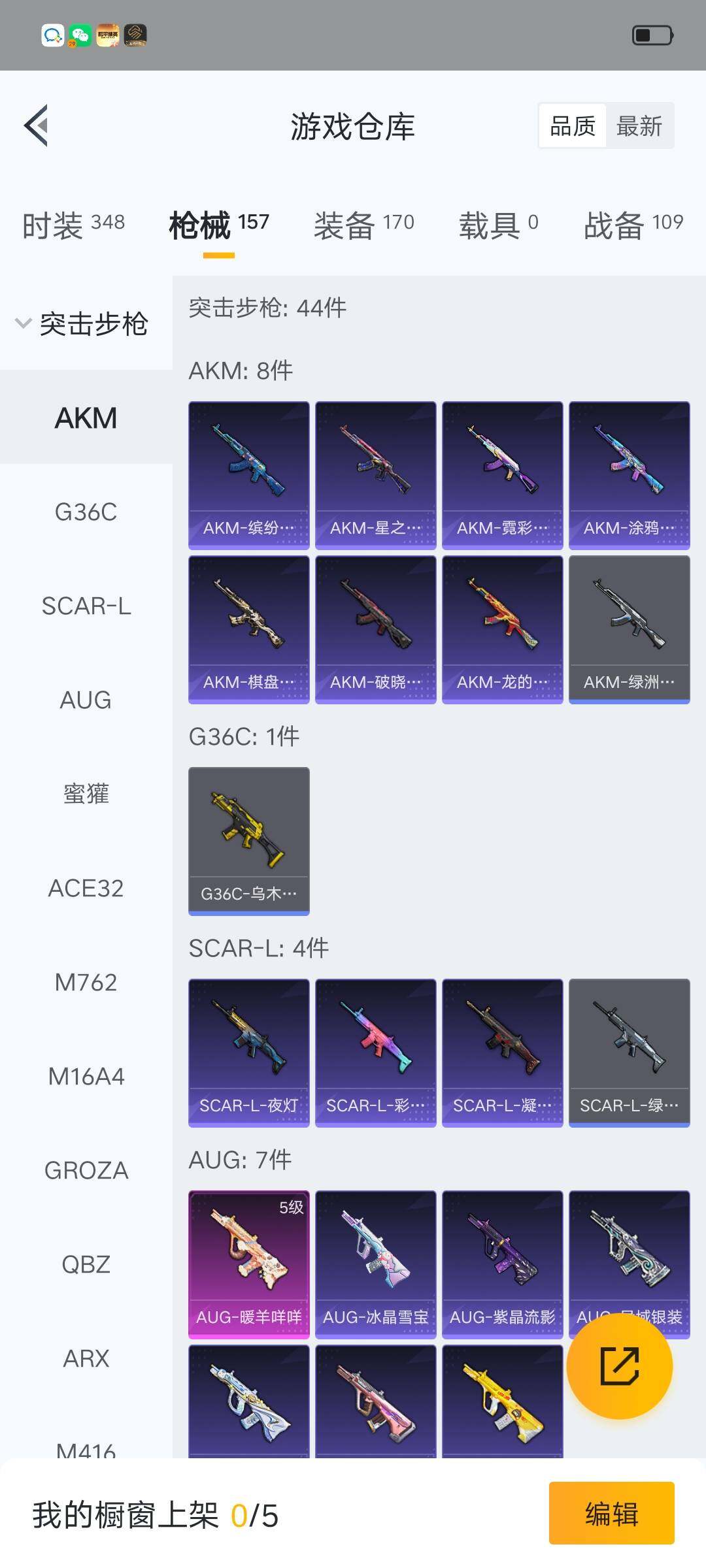Select 蜜獾 in the side list
Image resolution: width=706 pixels, height=1568 pixels.
coord(86,794)
